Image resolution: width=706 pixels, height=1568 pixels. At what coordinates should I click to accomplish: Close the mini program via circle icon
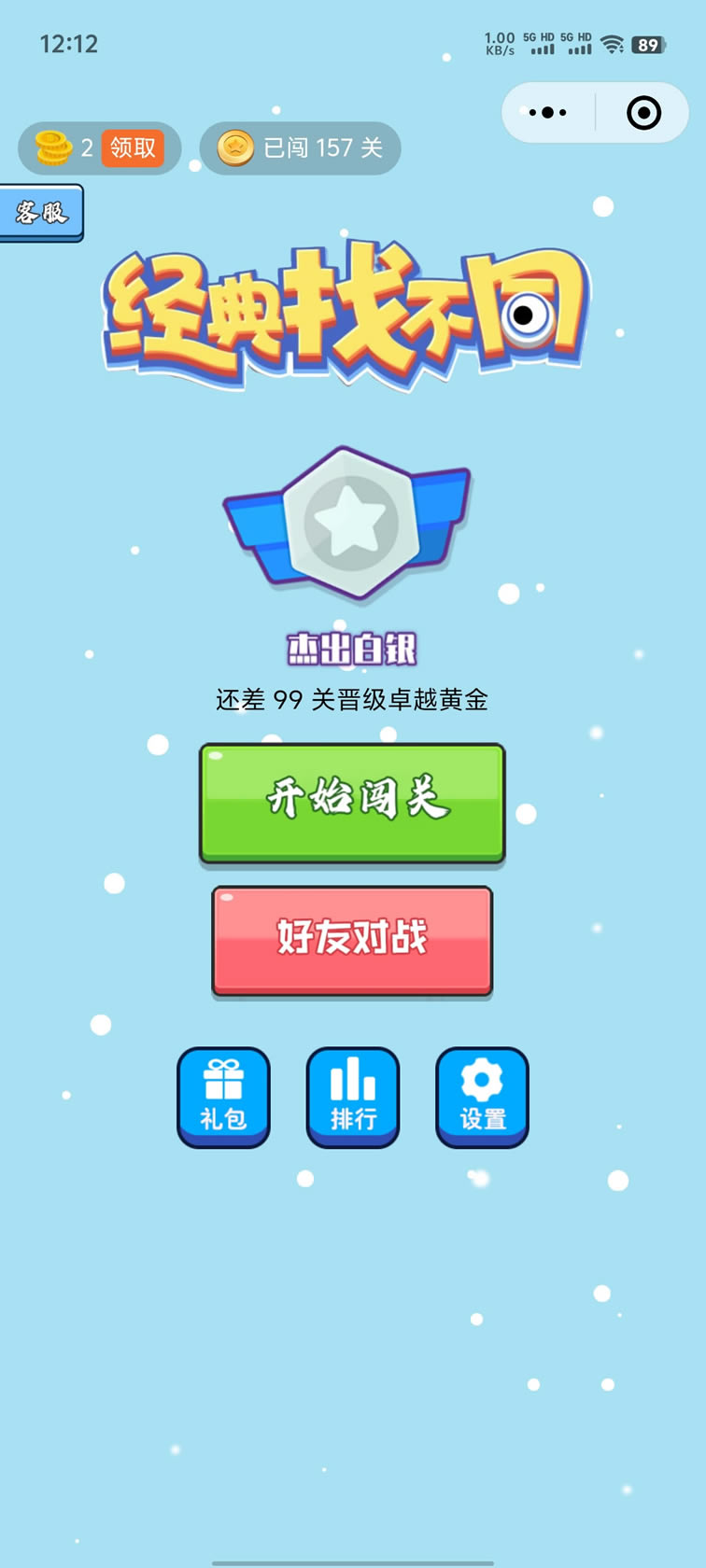(643, 113)
